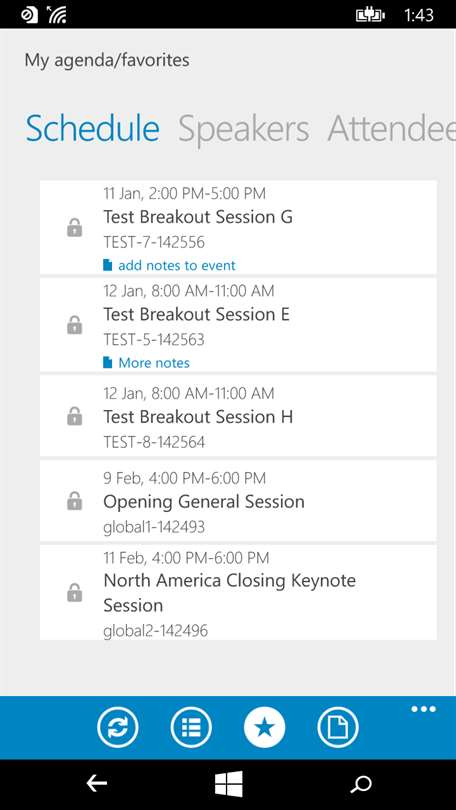This screenshot has height=810, width=456.
Task: Open the notes page icon
Action: 338,728
